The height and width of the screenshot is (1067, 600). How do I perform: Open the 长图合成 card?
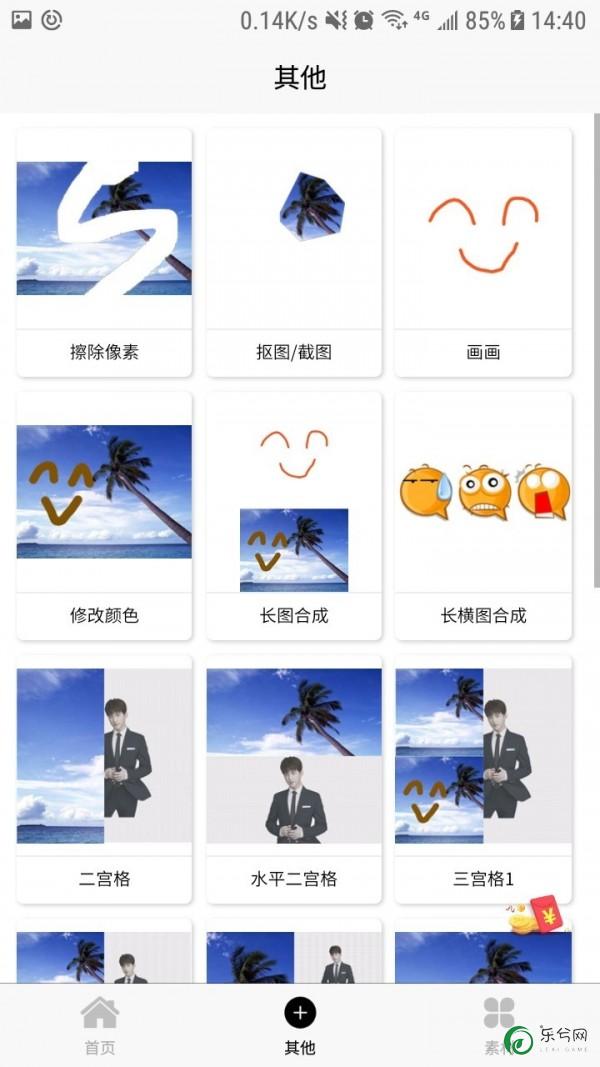294,515
